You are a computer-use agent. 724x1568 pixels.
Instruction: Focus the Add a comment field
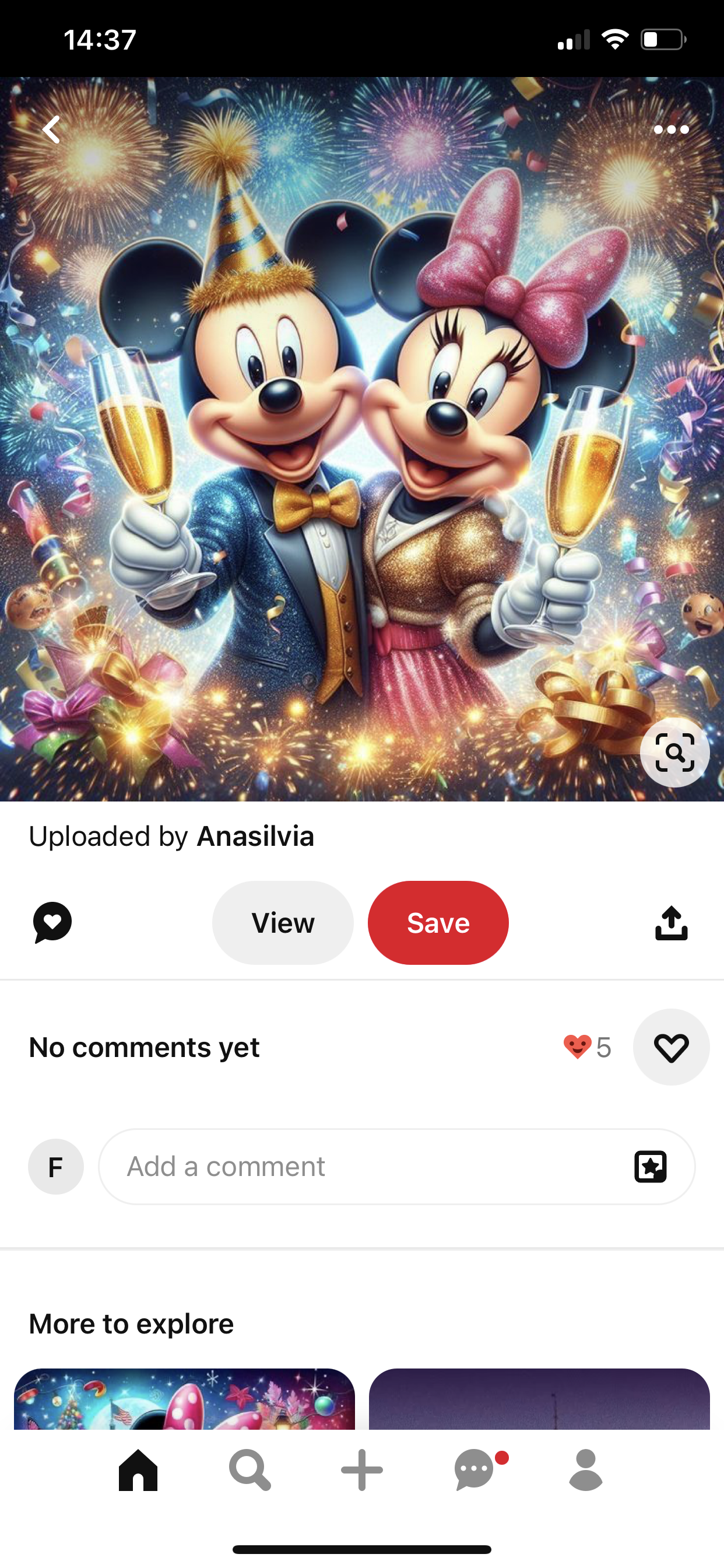point(365,1166)
